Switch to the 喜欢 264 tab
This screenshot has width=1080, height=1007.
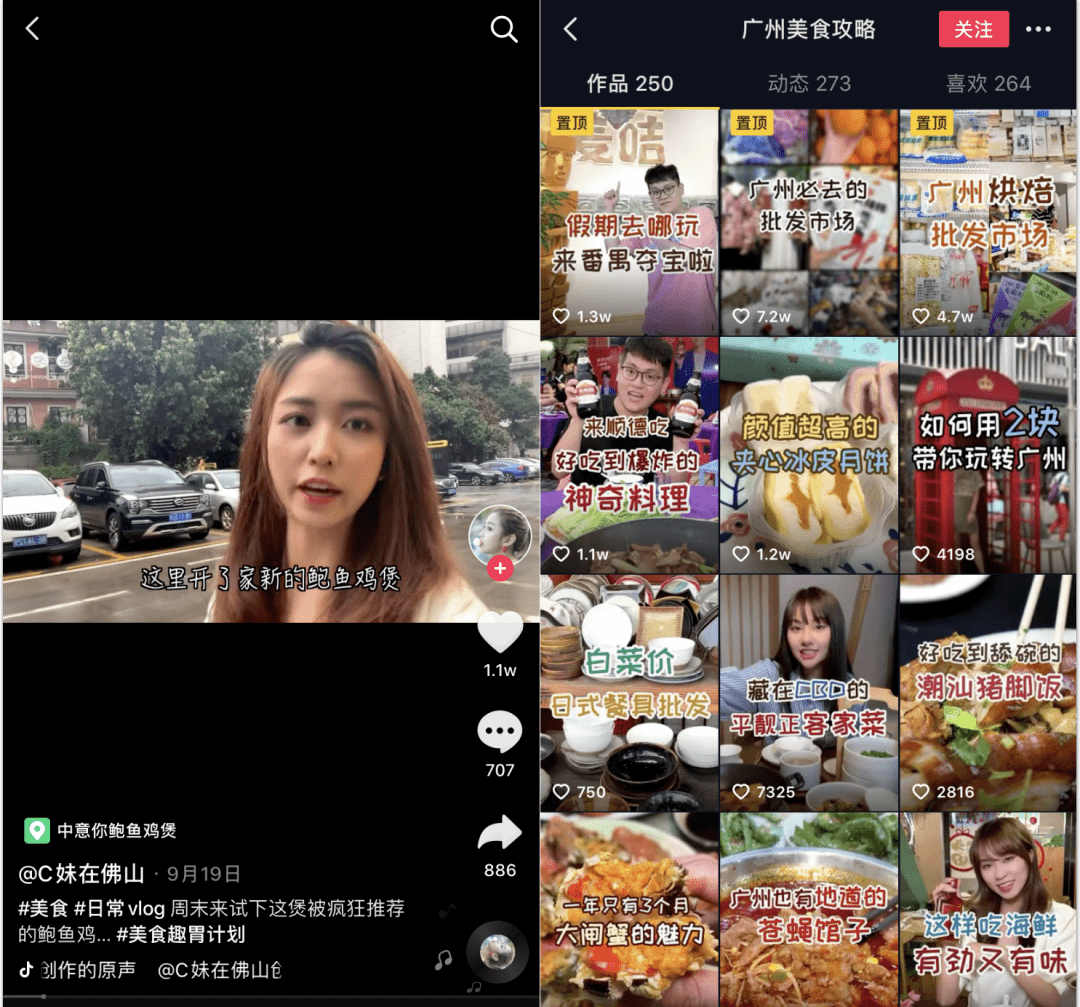pyautogui.click(x=988, y=84)
